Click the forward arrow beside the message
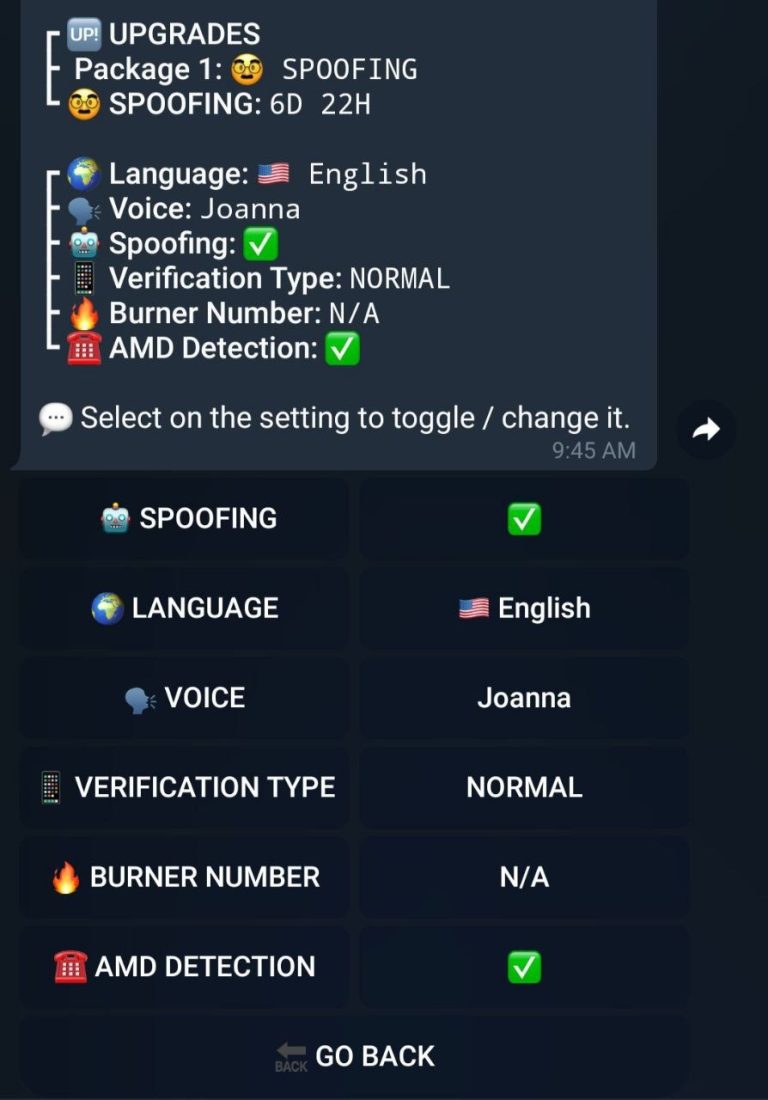The image size is (768, 1100). point(706,429)
